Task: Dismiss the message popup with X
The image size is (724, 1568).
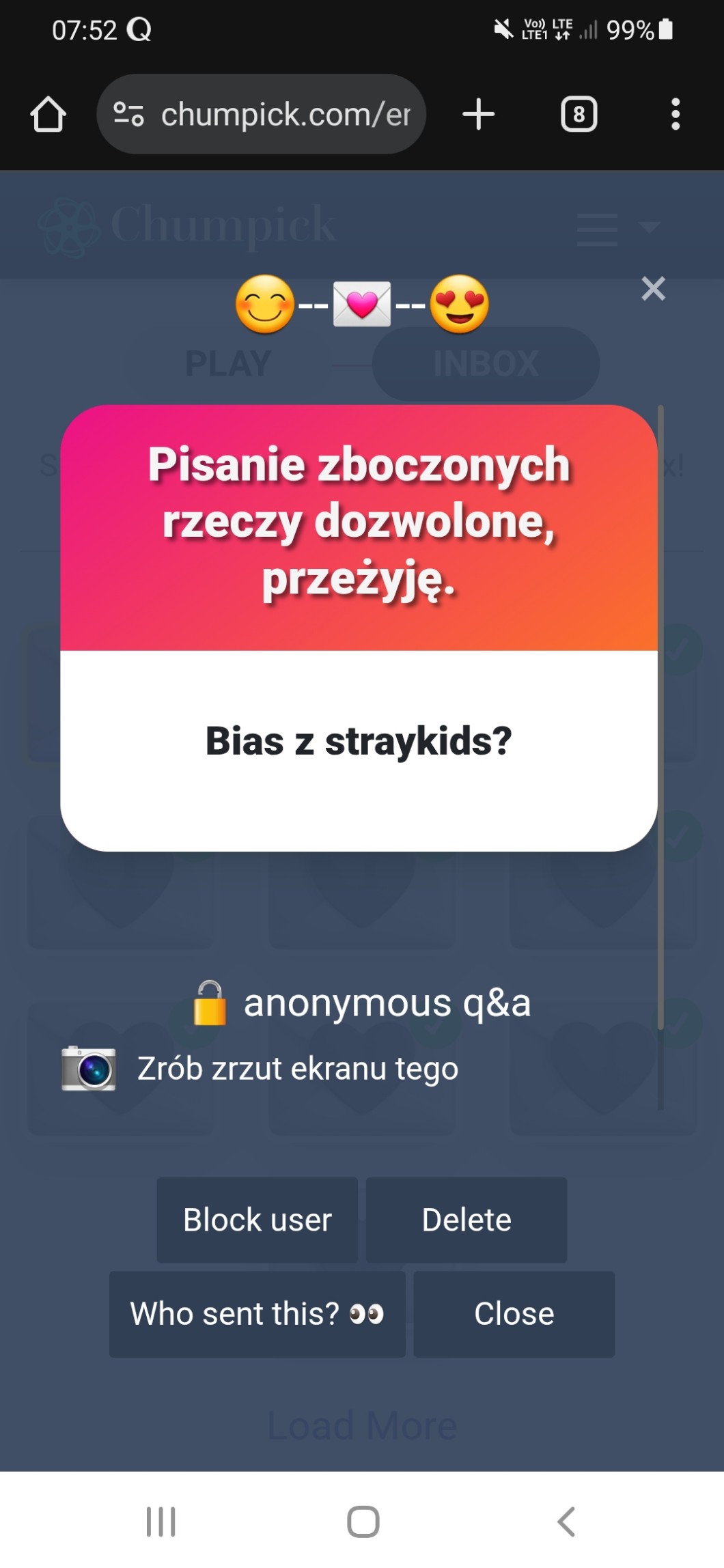Action: coord(653,289)
